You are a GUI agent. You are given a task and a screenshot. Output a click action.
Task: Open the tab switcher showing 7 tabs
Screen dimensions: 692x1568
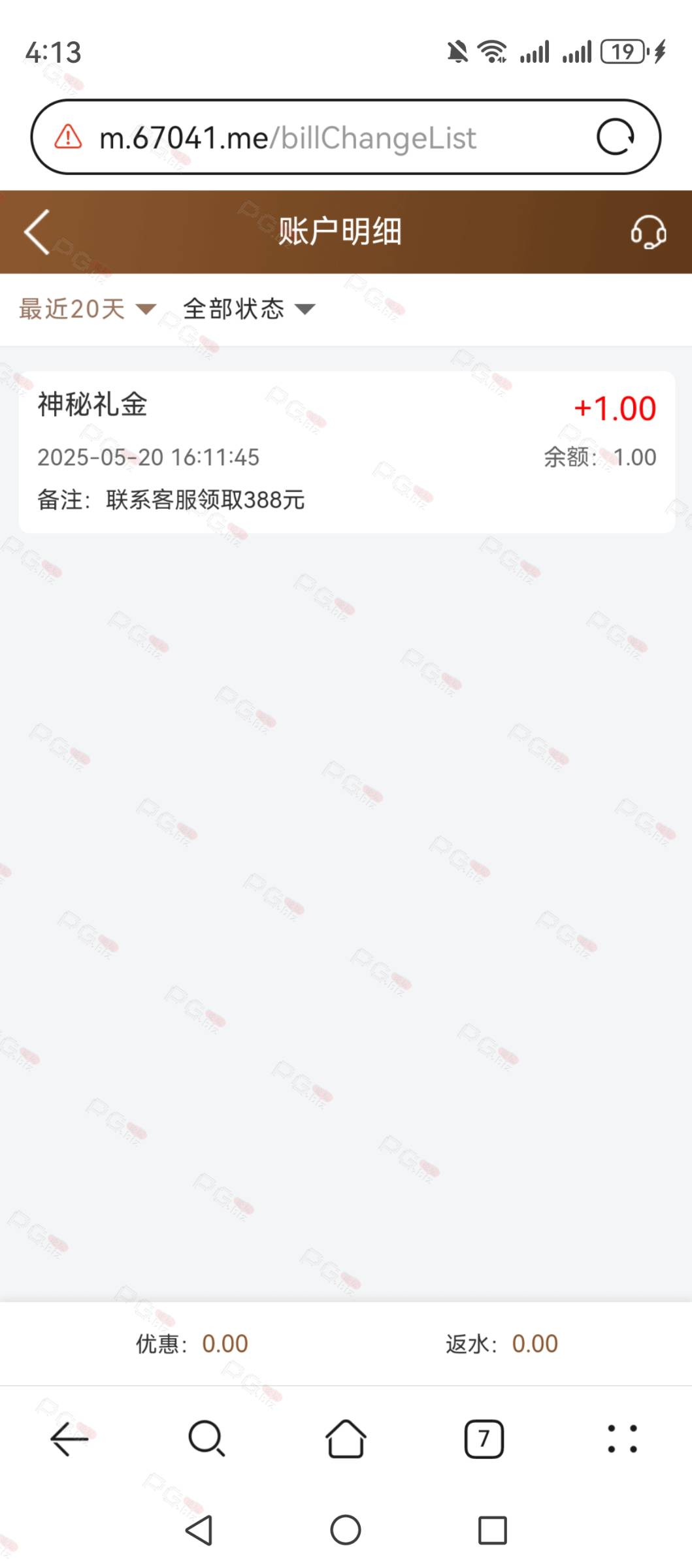(484, 1438)
